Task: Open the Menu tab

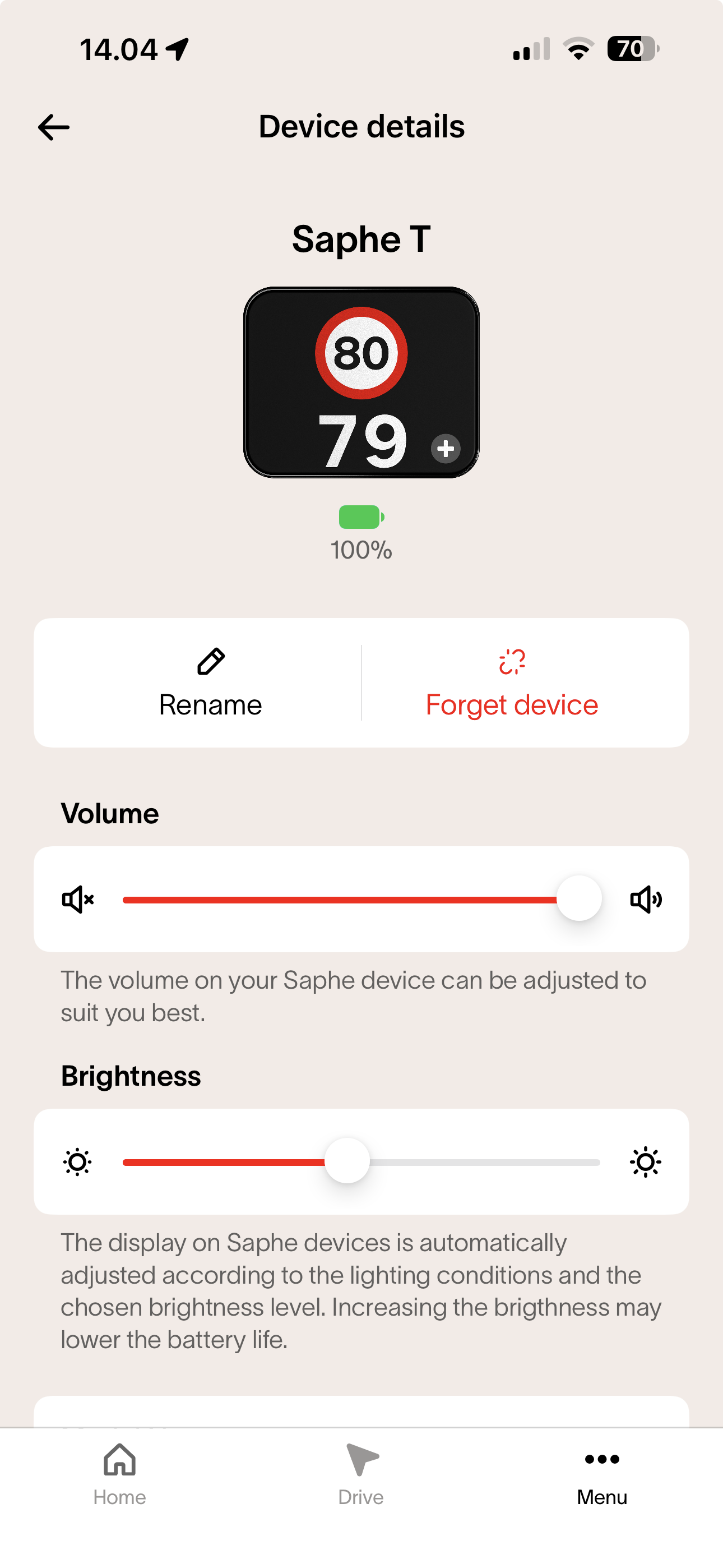Action: pyautogui.click(x=602, y=1474)
